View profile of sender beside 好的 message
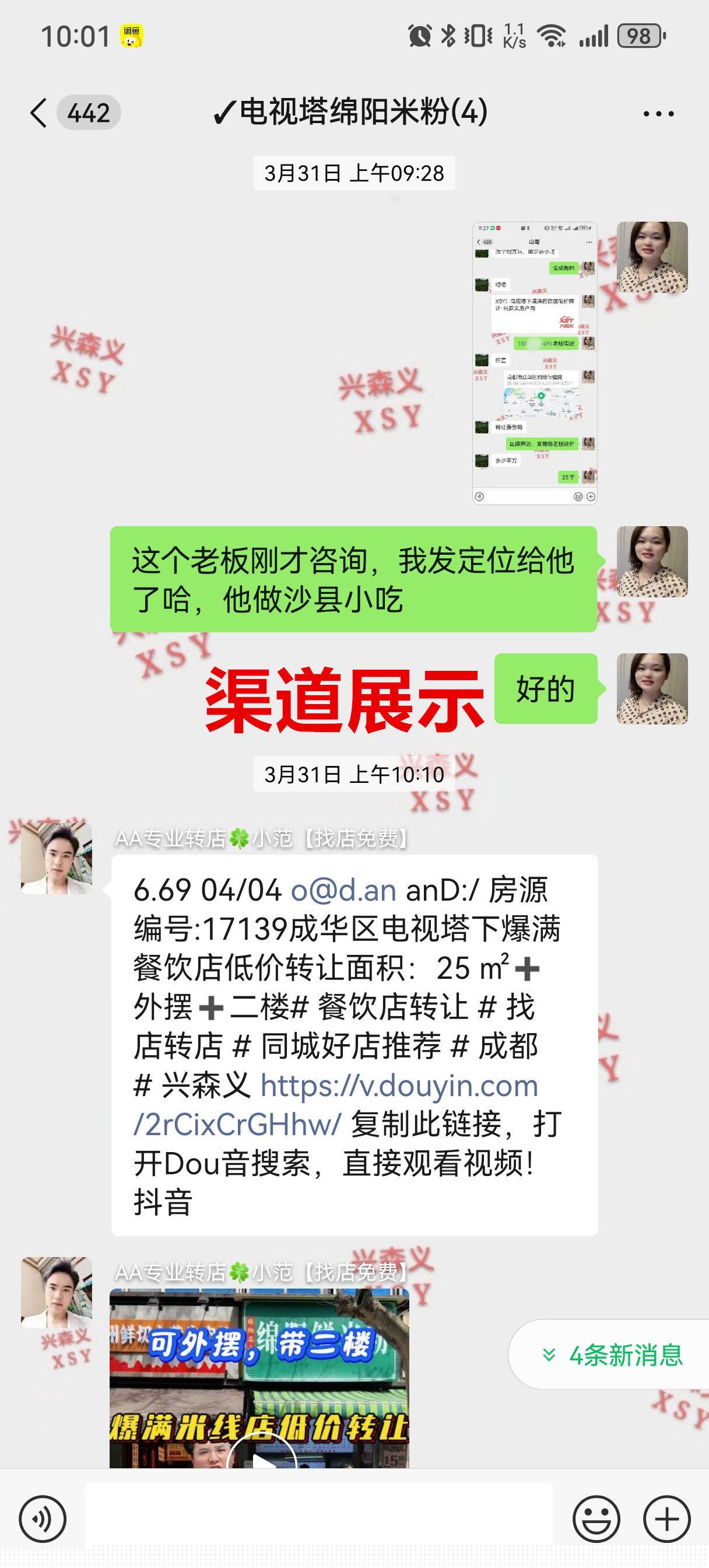 (652, 688)
